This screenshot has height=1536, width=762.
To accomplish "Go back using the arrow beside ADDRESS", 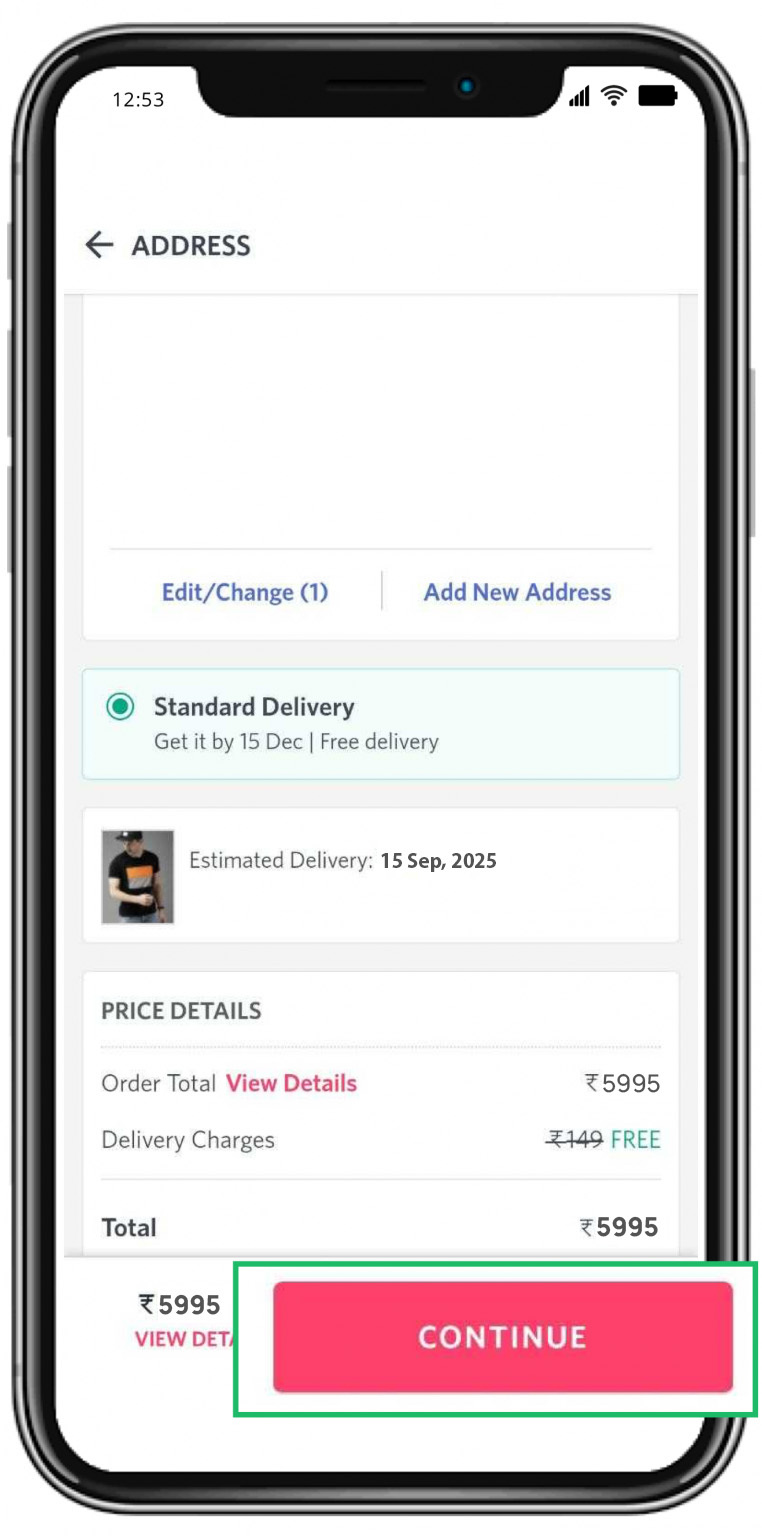I will (x=99, y=245).
